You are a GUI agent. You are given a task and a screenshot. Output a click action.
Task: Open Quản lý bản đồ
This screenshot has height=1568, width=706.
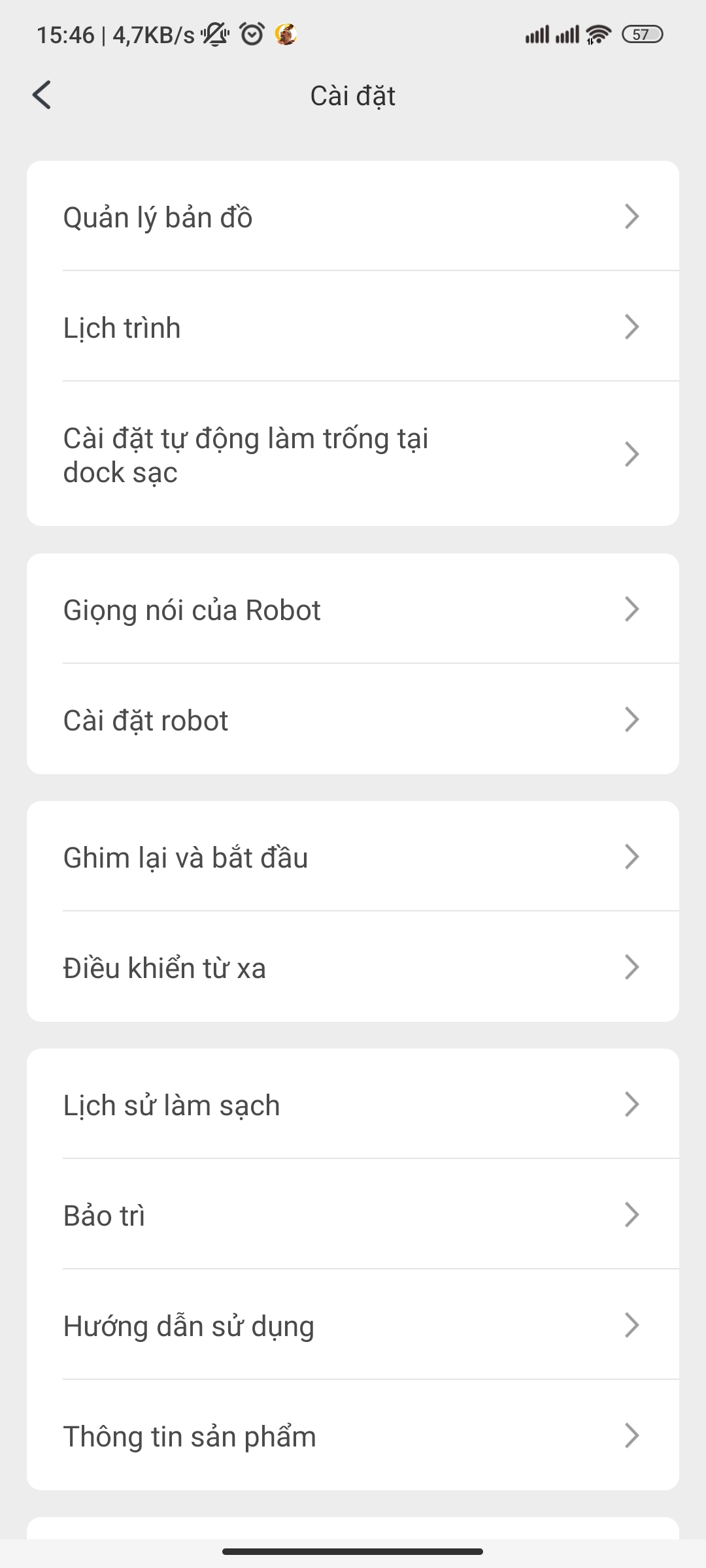[353, 216]
